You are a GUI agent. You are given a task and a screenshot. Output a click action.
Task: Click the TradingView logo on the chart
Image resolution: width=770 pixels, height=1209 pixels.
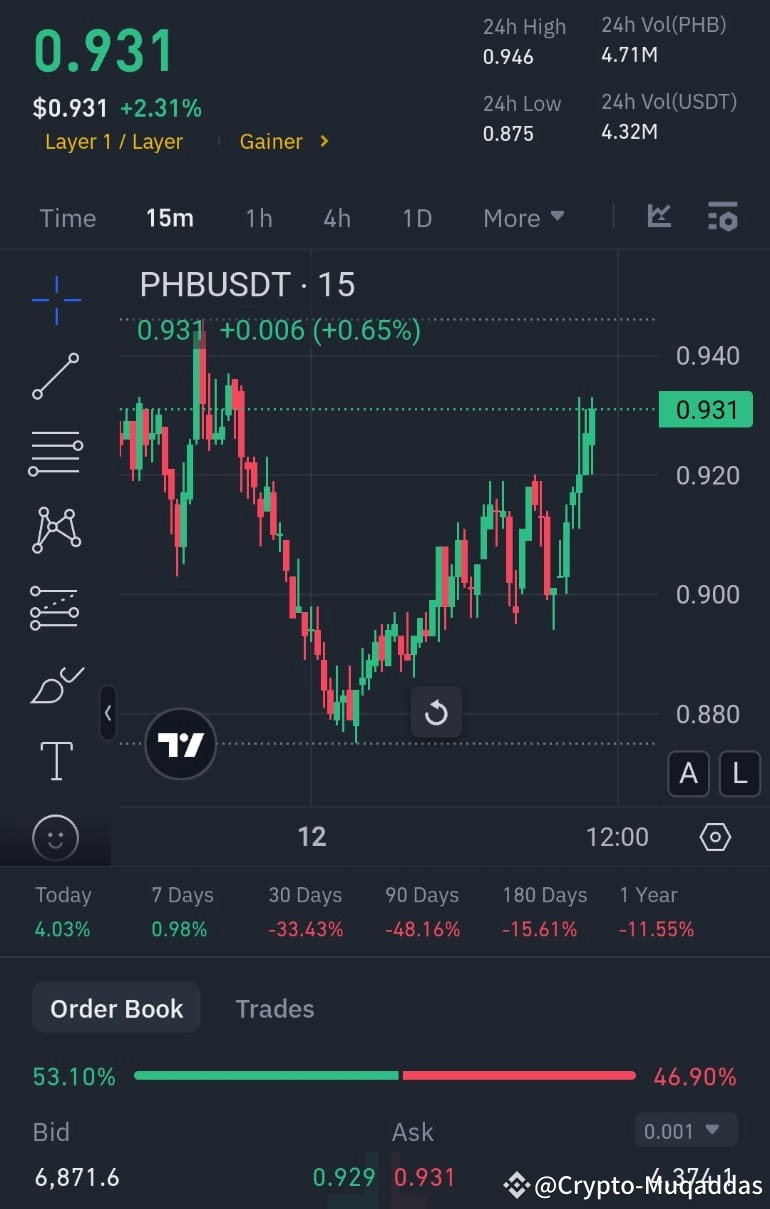[180, 744]
